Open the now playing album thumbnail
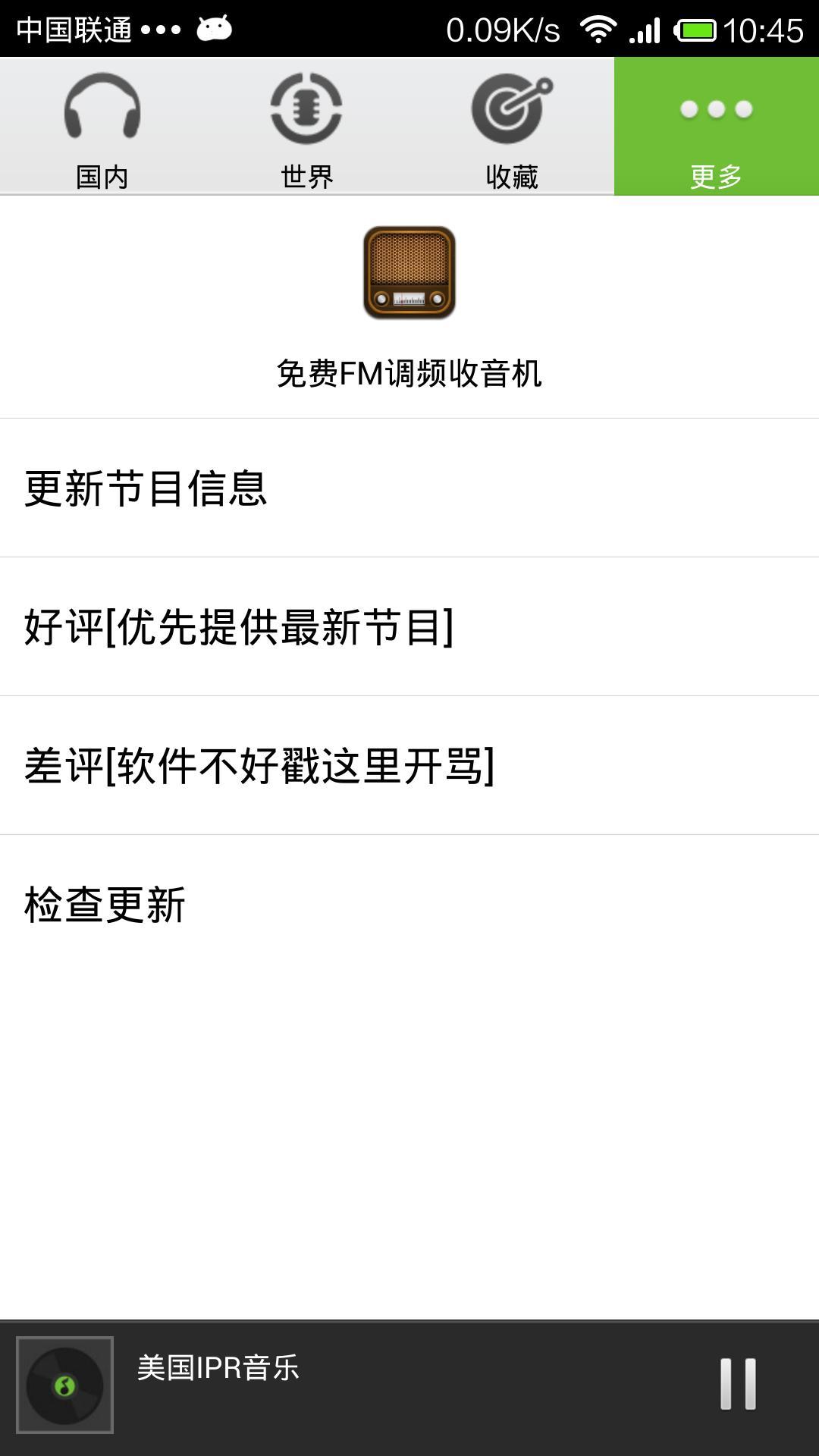The width and height of the screenshot is (819, 1456). click(65, 1385)
